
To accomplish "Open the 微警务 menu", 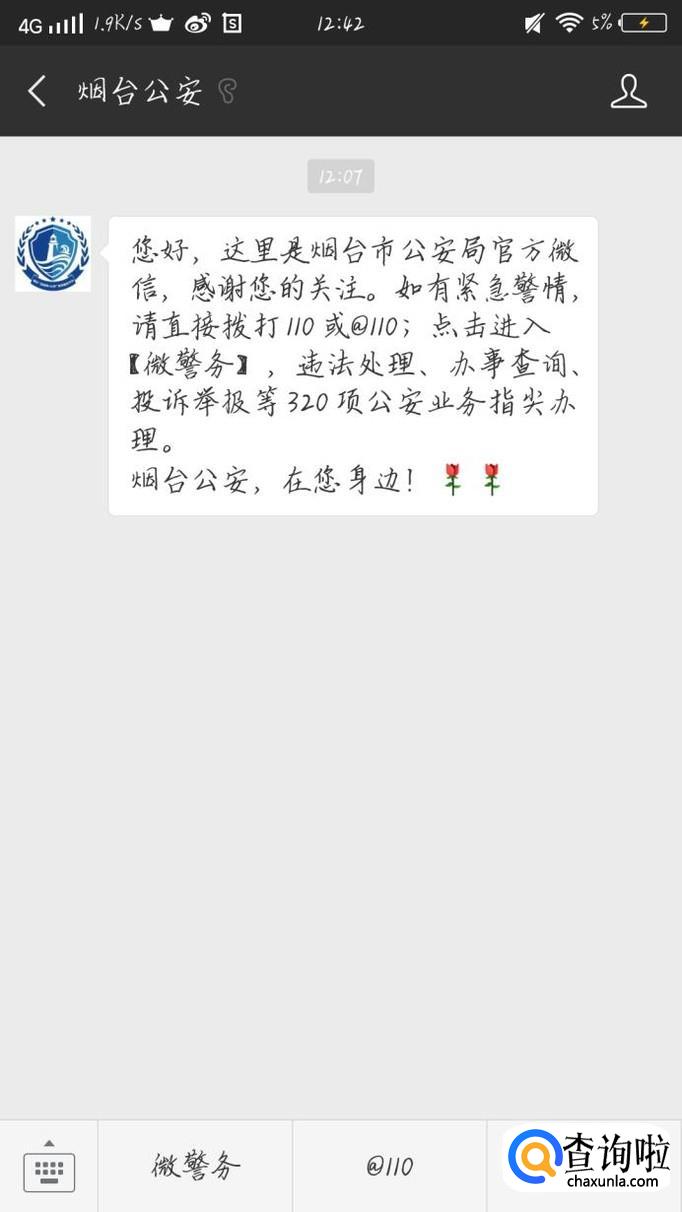I will tap(196, 1166).
